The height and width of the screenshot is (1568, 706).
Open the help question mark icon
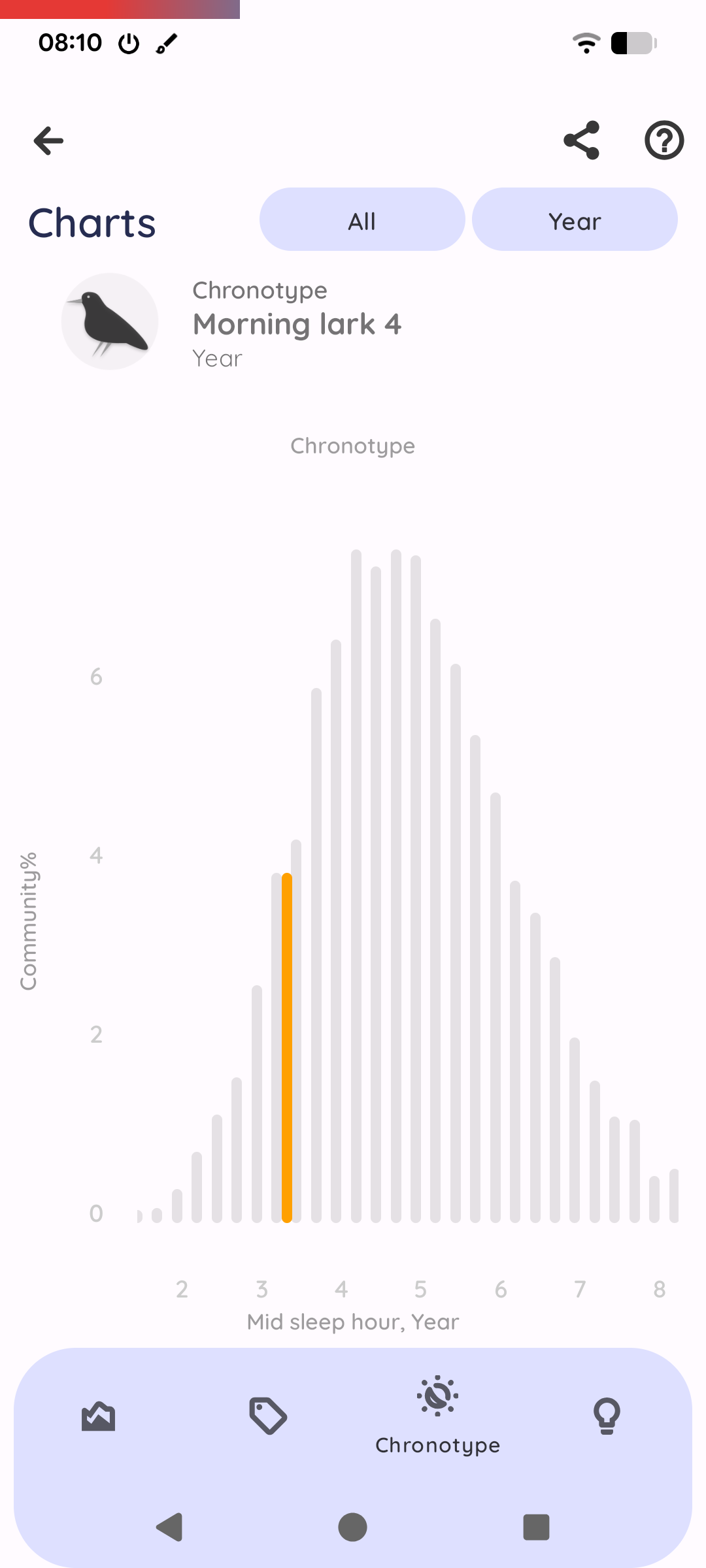tap(664, 140)
